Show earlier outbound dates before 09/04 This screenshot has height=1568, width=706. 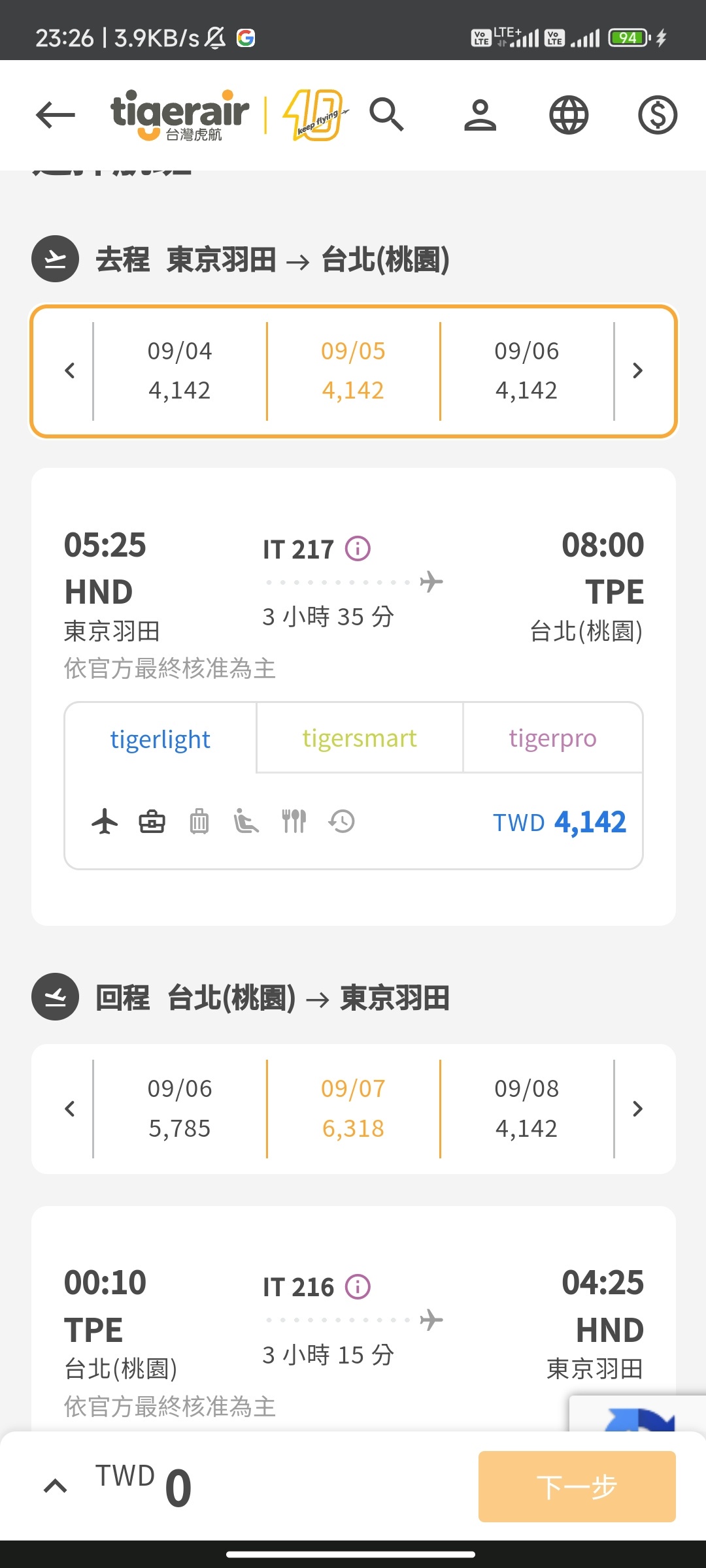(x=69, y=370)
